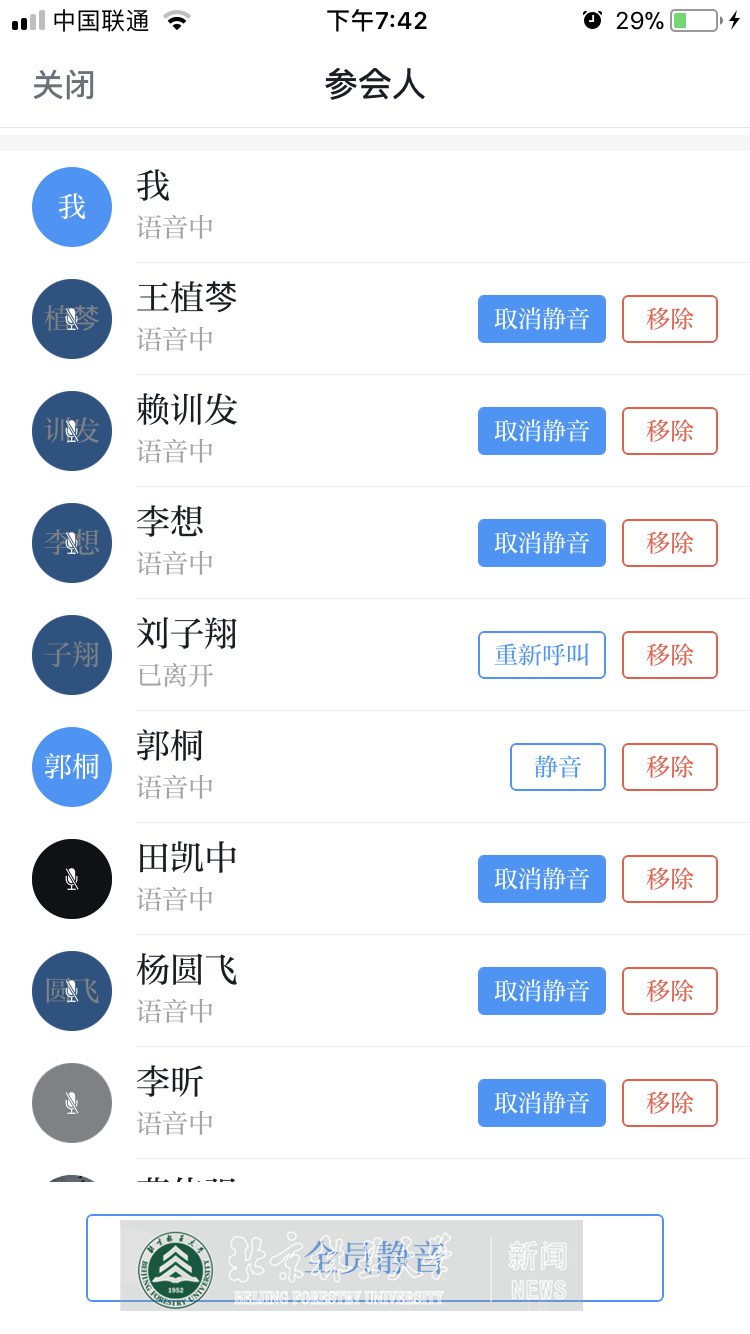Tap 关闭 to close the participant list
Image resolution: width=750 pixels, height=1334 pixels.
tap(64, 85)
